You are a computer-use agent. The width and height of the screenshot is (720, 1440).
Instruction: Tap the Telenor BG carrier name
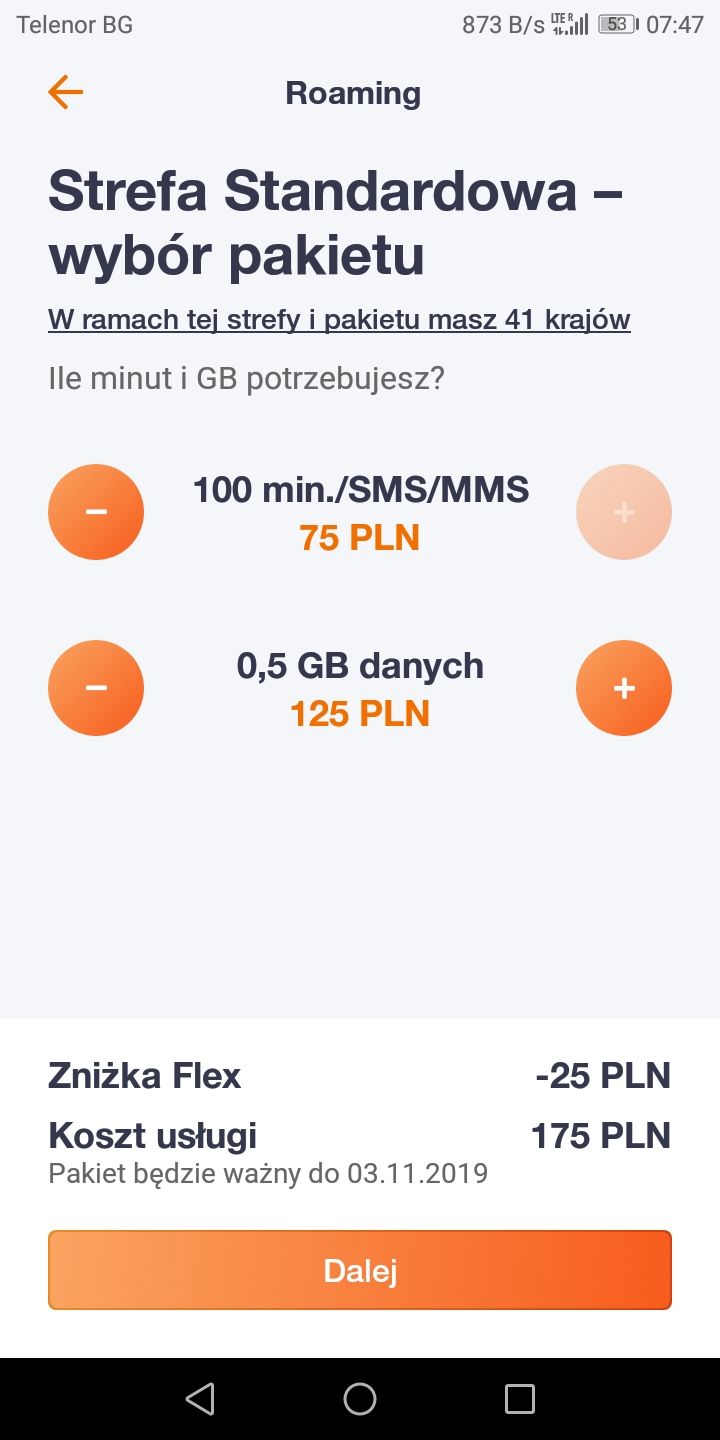[x=73, y=24]
